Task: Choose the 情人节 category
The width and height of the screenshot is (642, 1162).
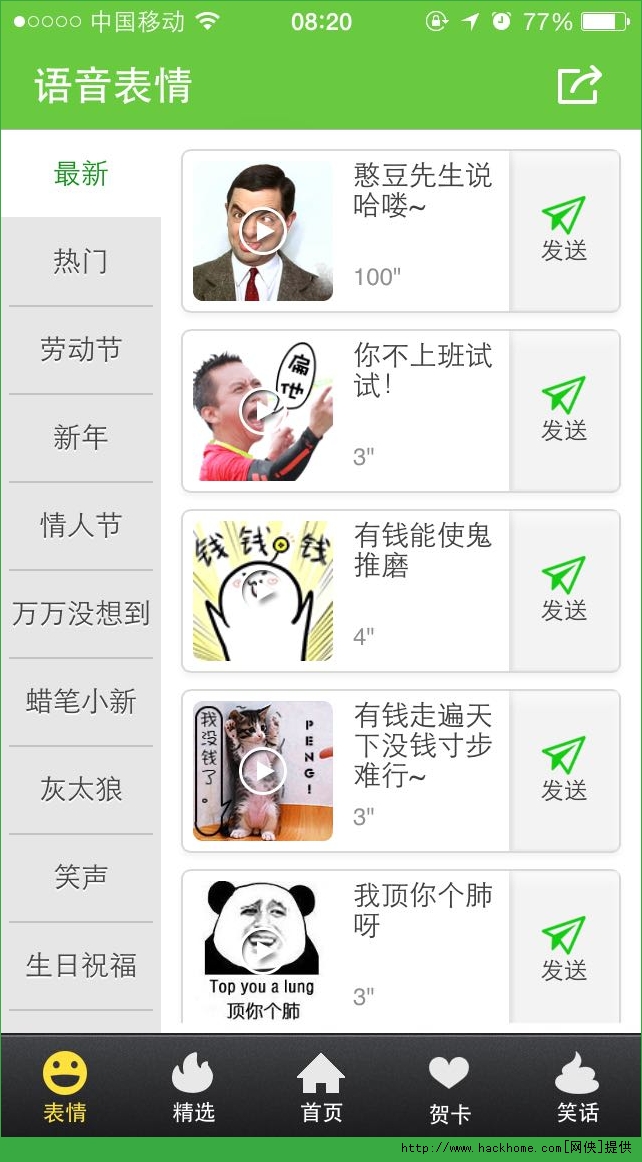Action: coord(81,526)
